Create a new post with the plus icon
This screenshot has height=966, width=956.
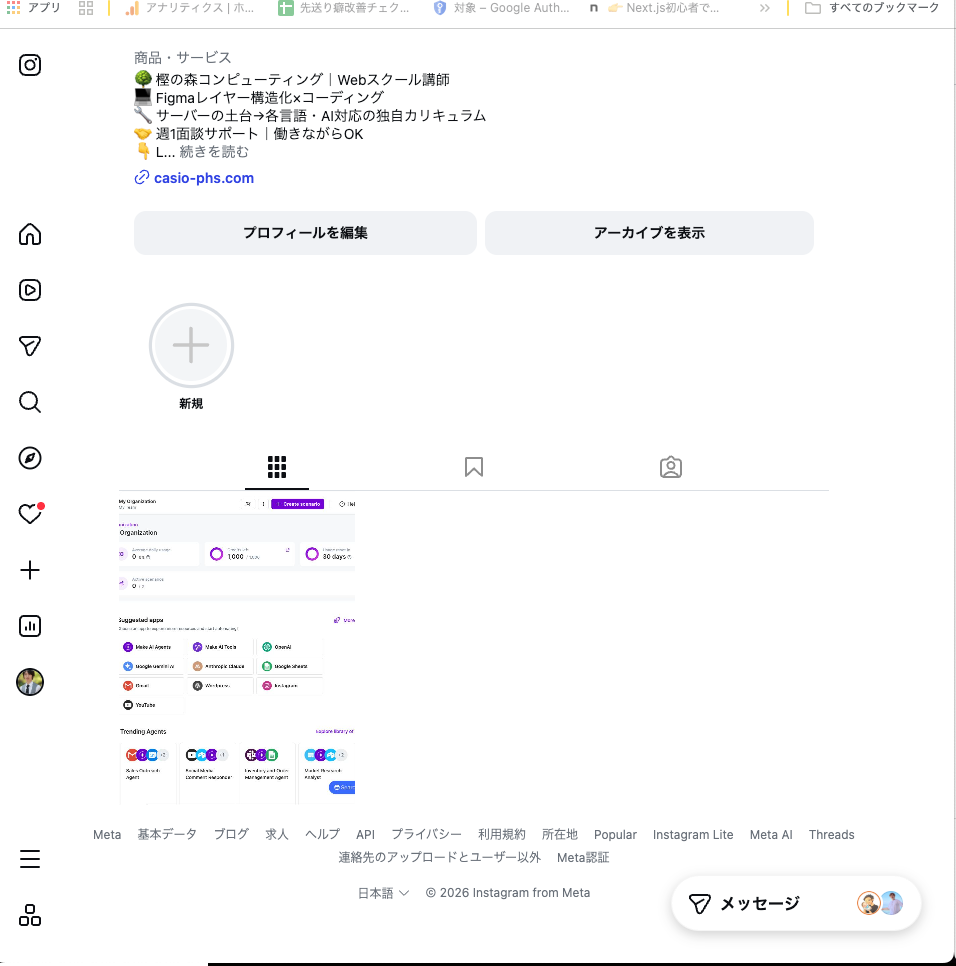30,570
